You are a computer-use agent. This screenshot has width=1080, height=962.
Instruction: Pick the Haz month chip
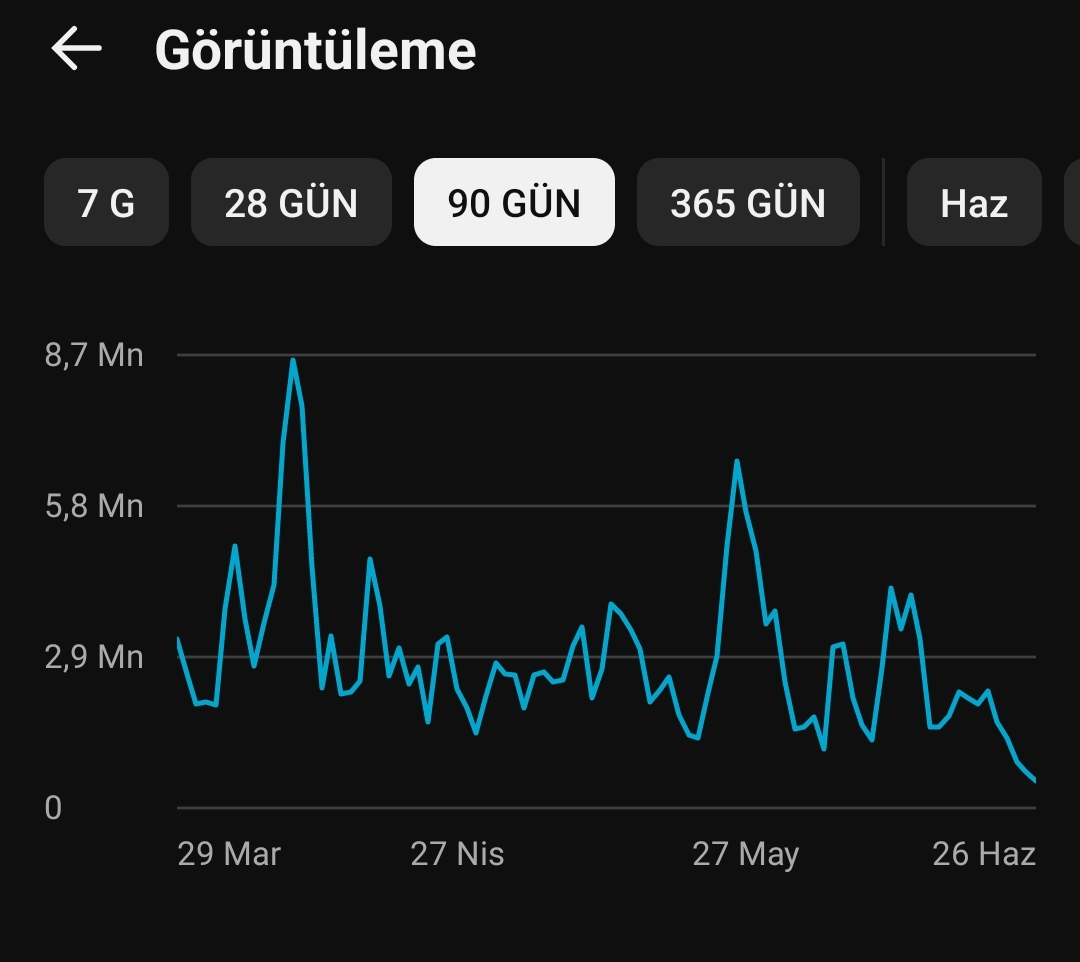(974, 202)
